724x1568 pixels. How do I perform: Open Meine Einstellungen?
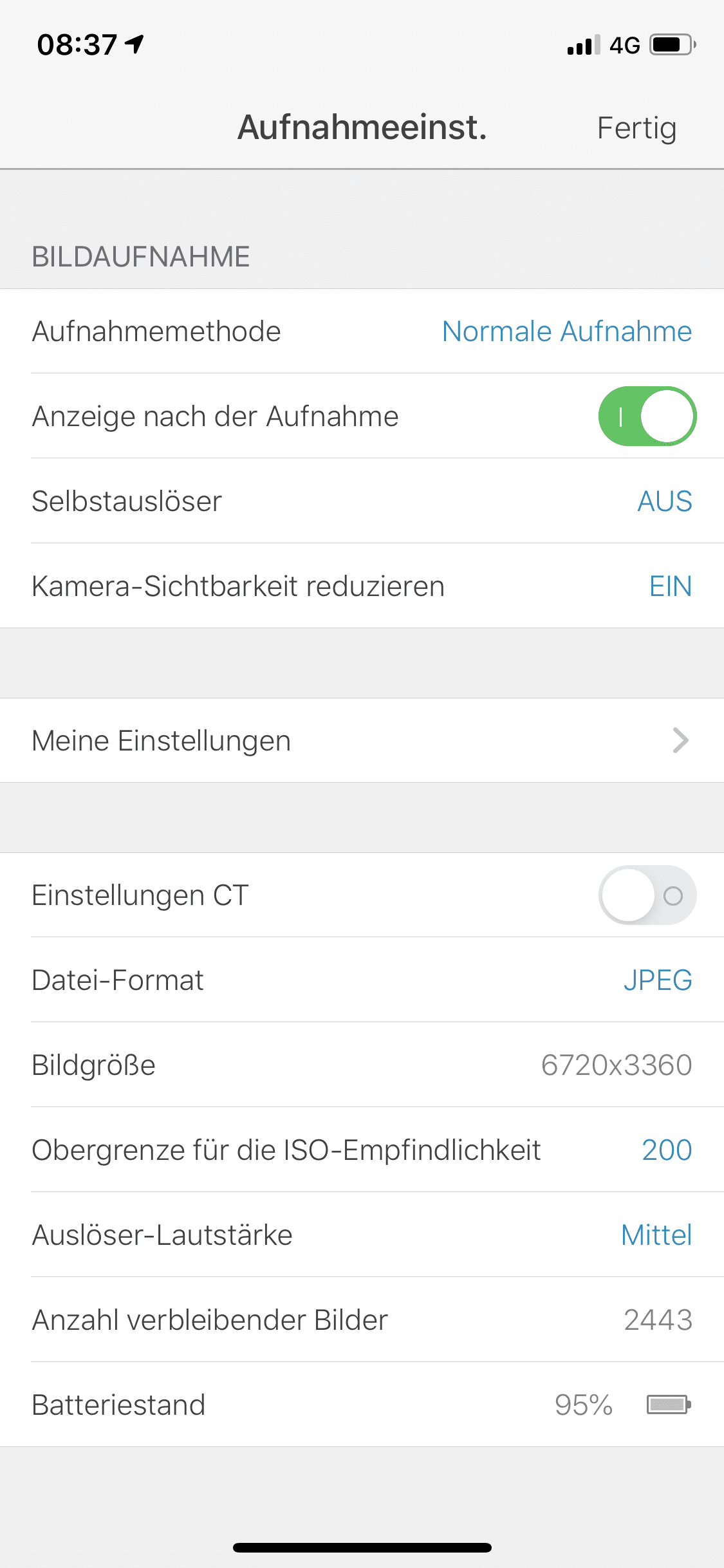click(x=362, y=740)
